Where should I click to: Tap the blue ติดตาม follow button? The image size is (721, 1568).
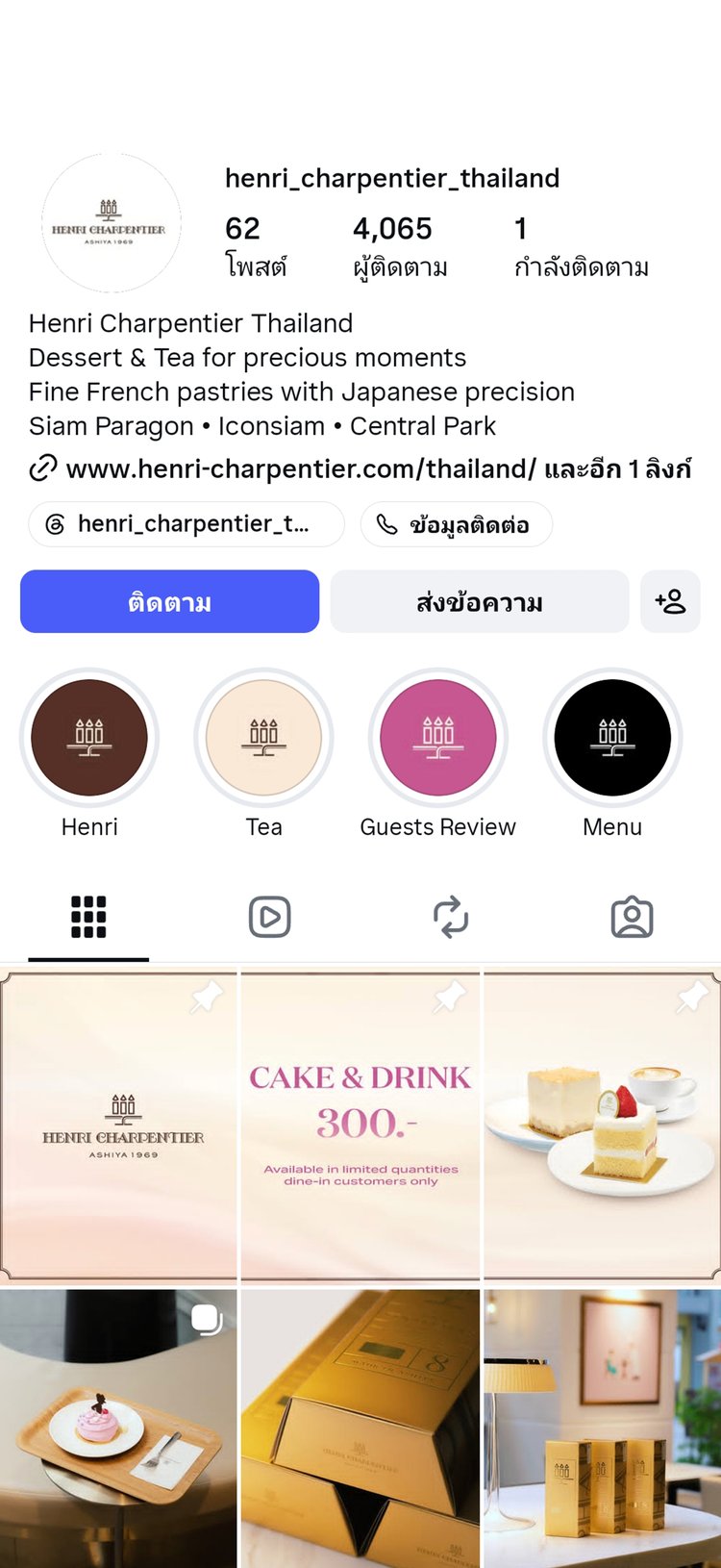pos(169,601)
